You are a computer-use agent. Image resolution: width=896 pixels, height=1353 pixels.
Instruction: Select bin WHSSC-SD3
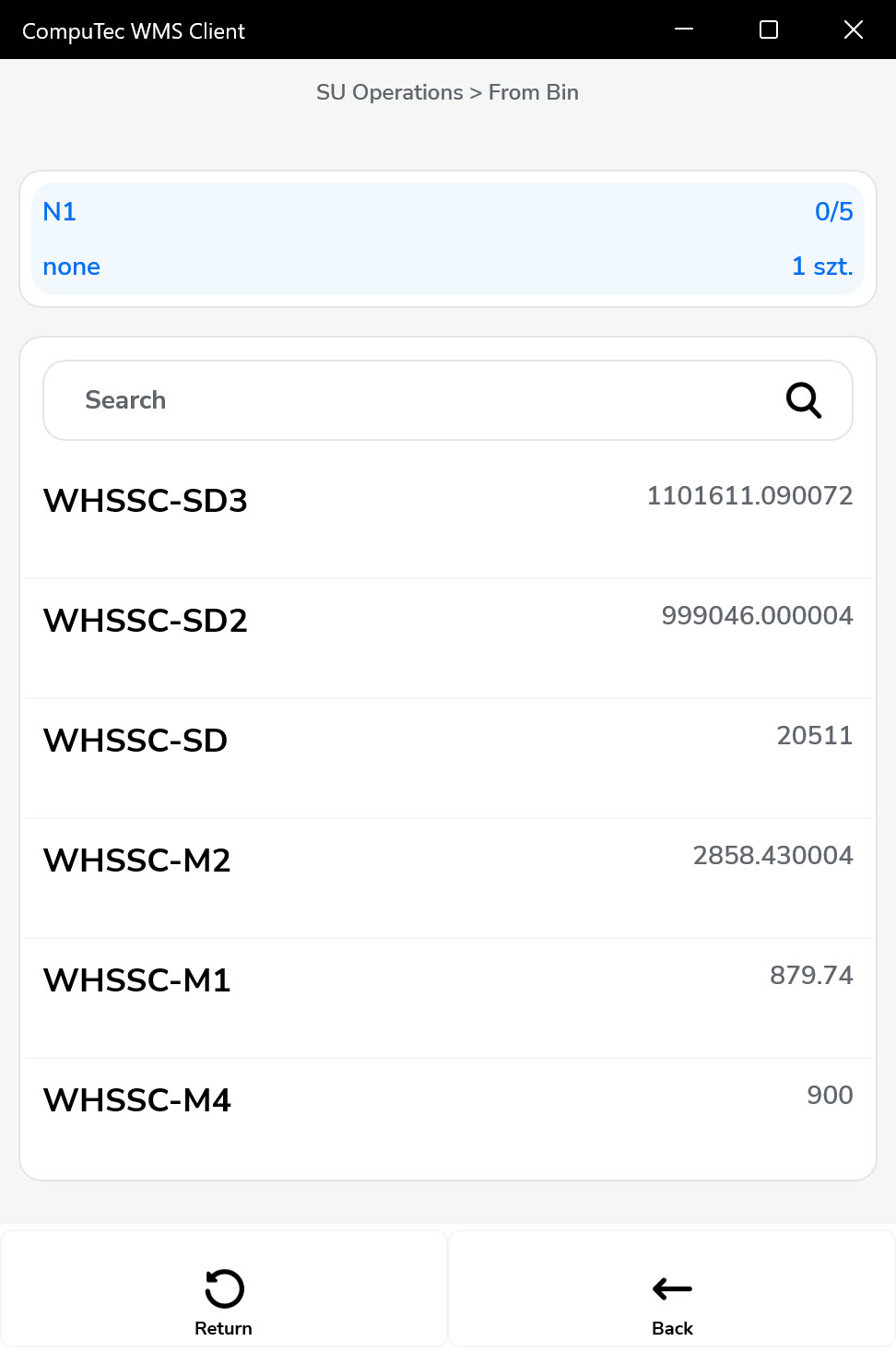tap(448, 518)
